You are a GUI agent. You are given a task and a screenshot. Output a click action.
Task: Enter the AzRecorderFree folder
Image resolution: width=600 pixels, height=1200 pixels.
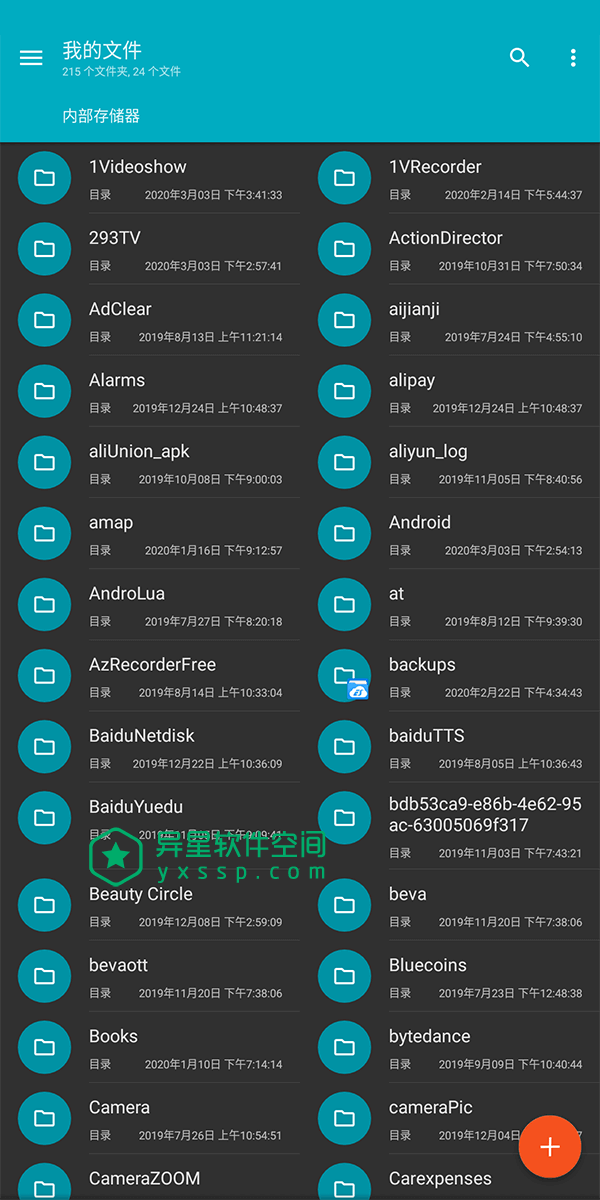(152, 665)
